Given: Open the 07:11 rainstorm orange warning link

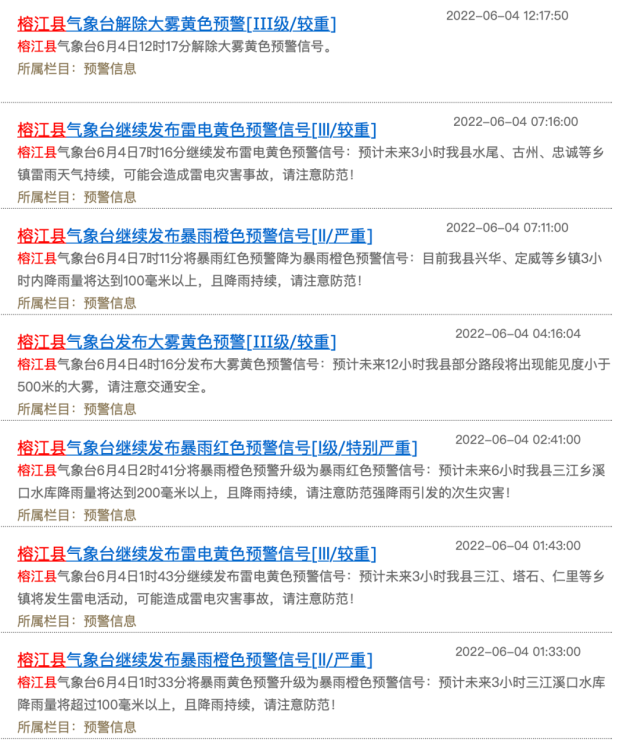Looking at the screenshot, I should (195, 236).
